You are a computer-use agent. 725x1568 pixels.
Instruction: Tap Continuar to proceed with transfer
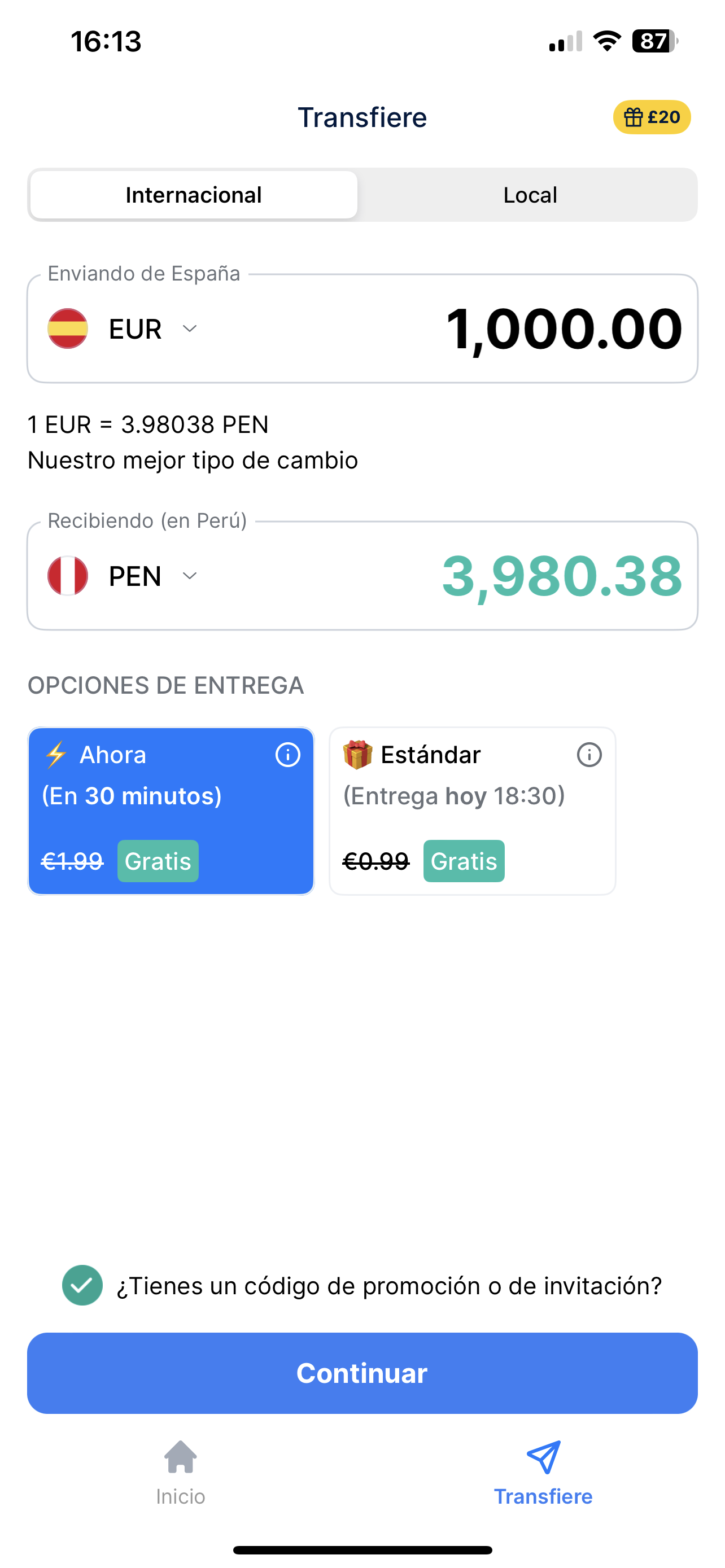click(362, 1373)
